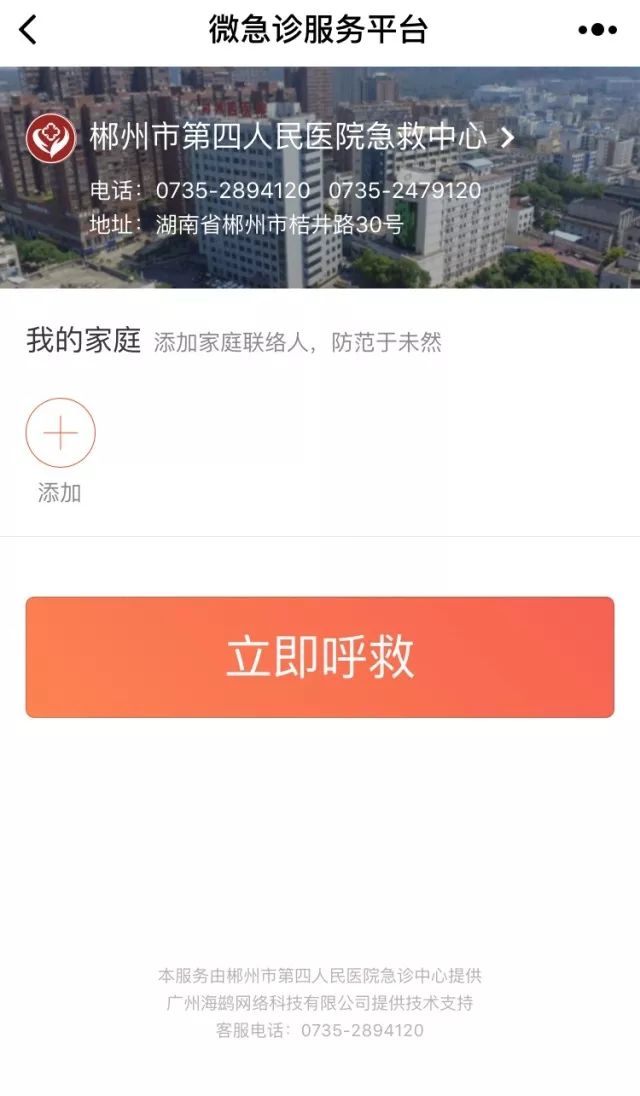
Task: Tap the 立即呼救 emergency call button
Action: point(320,657)
